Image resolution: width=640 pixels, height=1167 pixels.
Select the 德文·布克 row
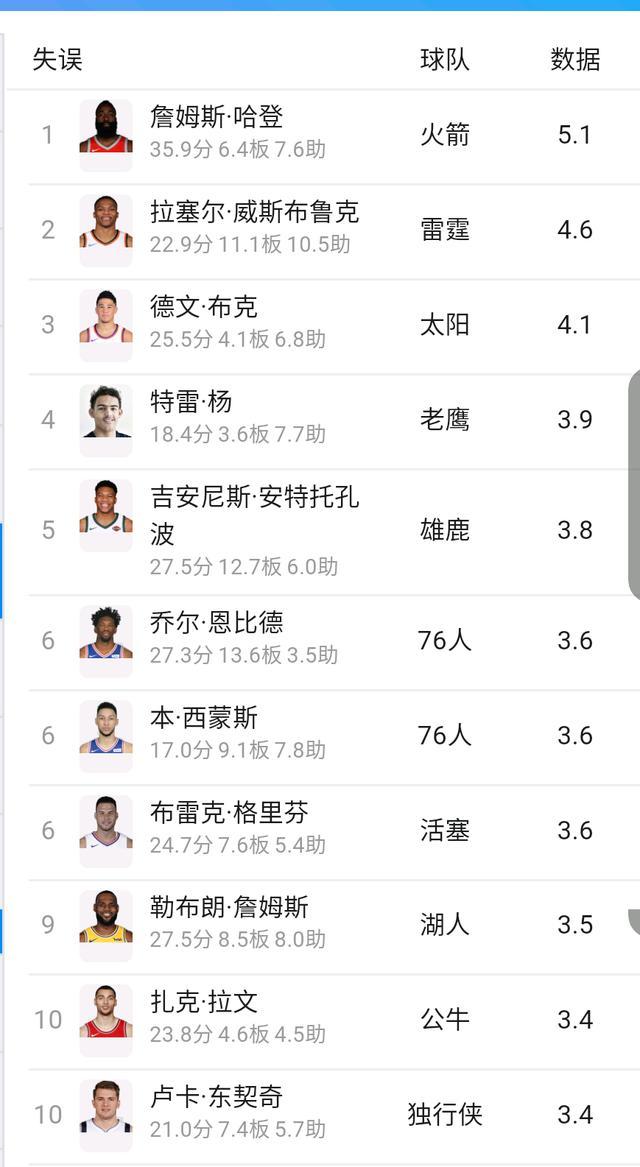pyautogui.click(x=333, y=325)
